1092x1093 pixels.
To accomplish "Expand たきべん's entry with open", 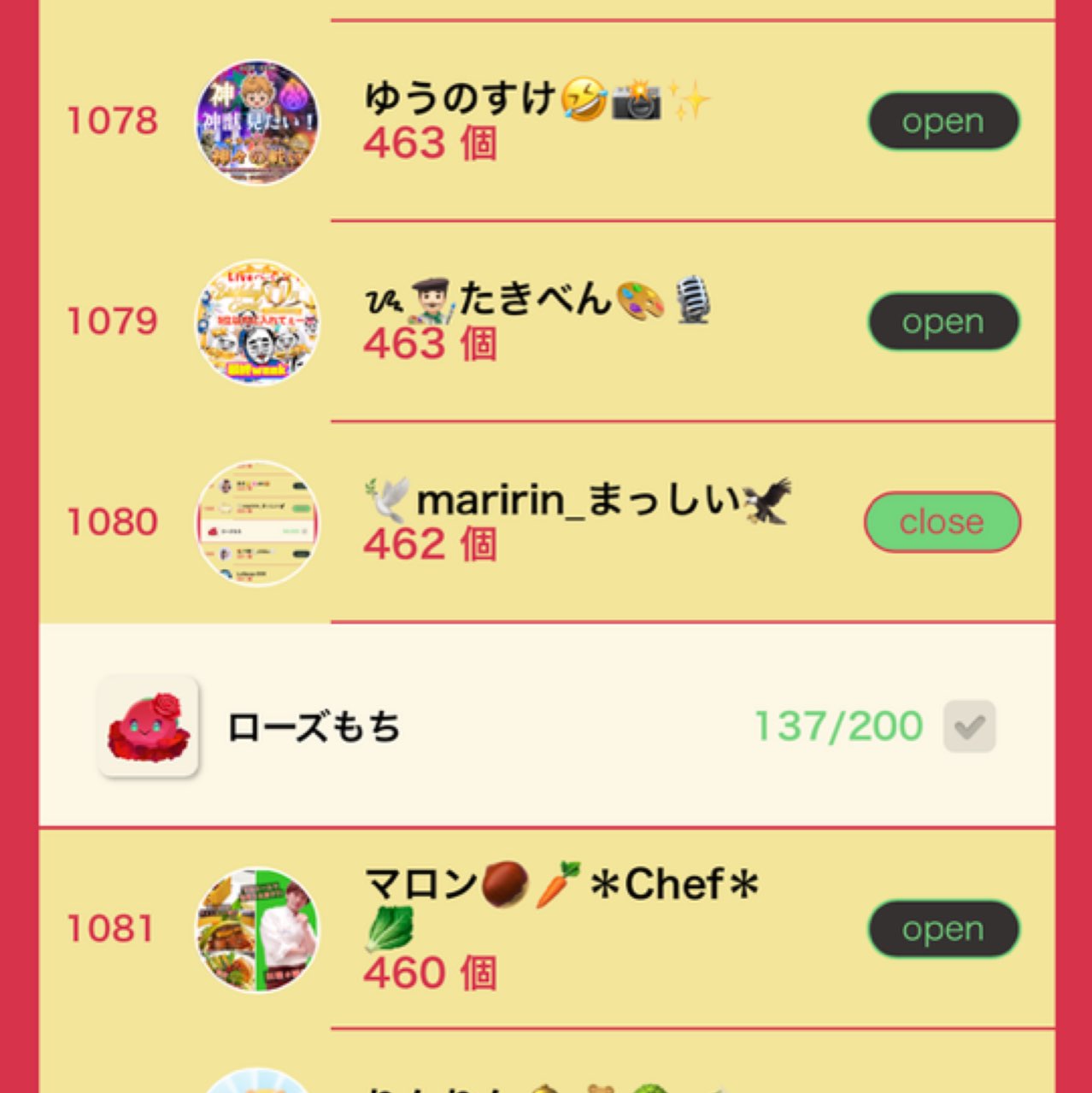I will click(x=943, y=322).
